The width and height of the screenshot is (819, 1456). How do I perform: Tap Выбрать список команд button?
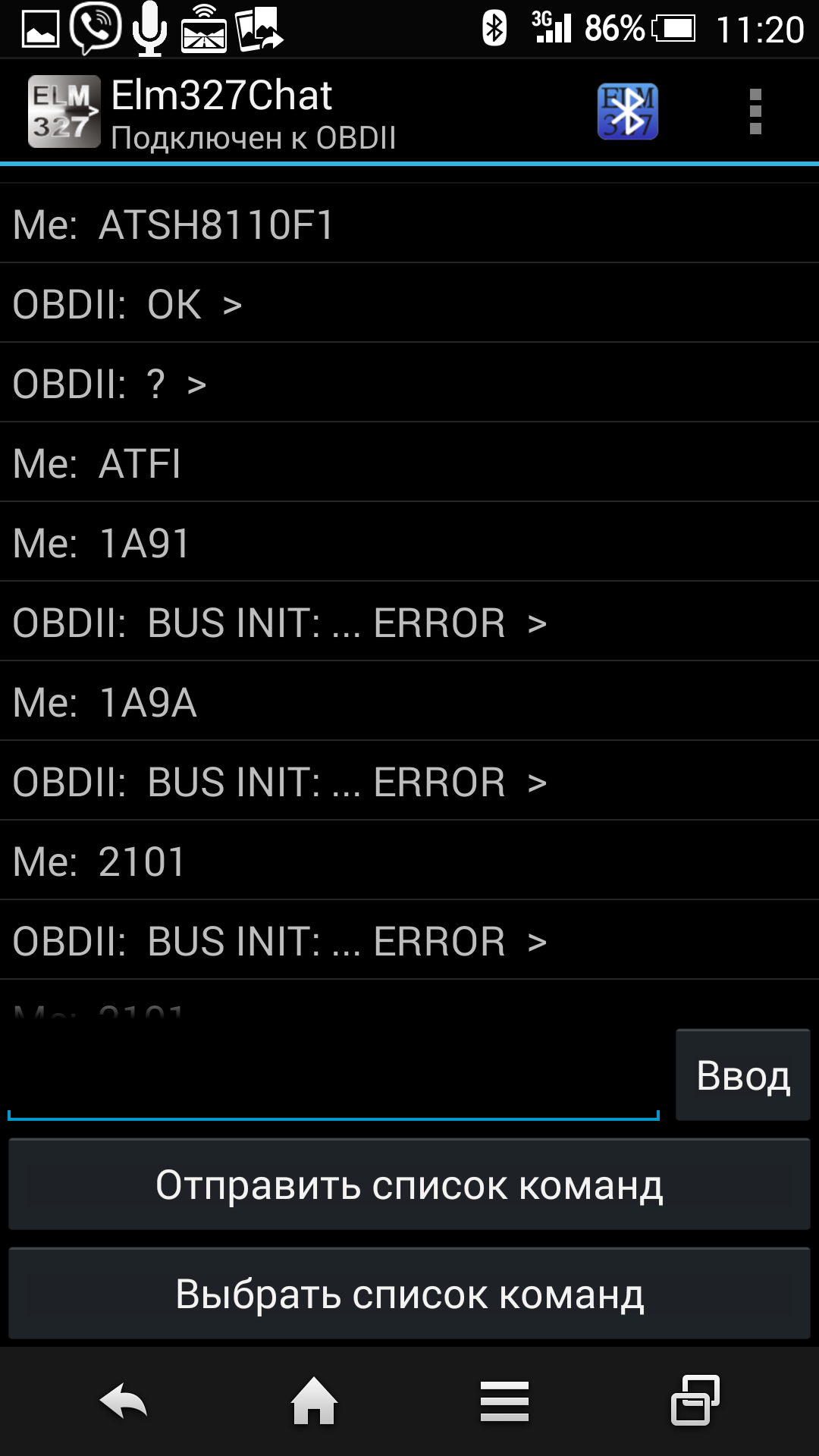409,1294
